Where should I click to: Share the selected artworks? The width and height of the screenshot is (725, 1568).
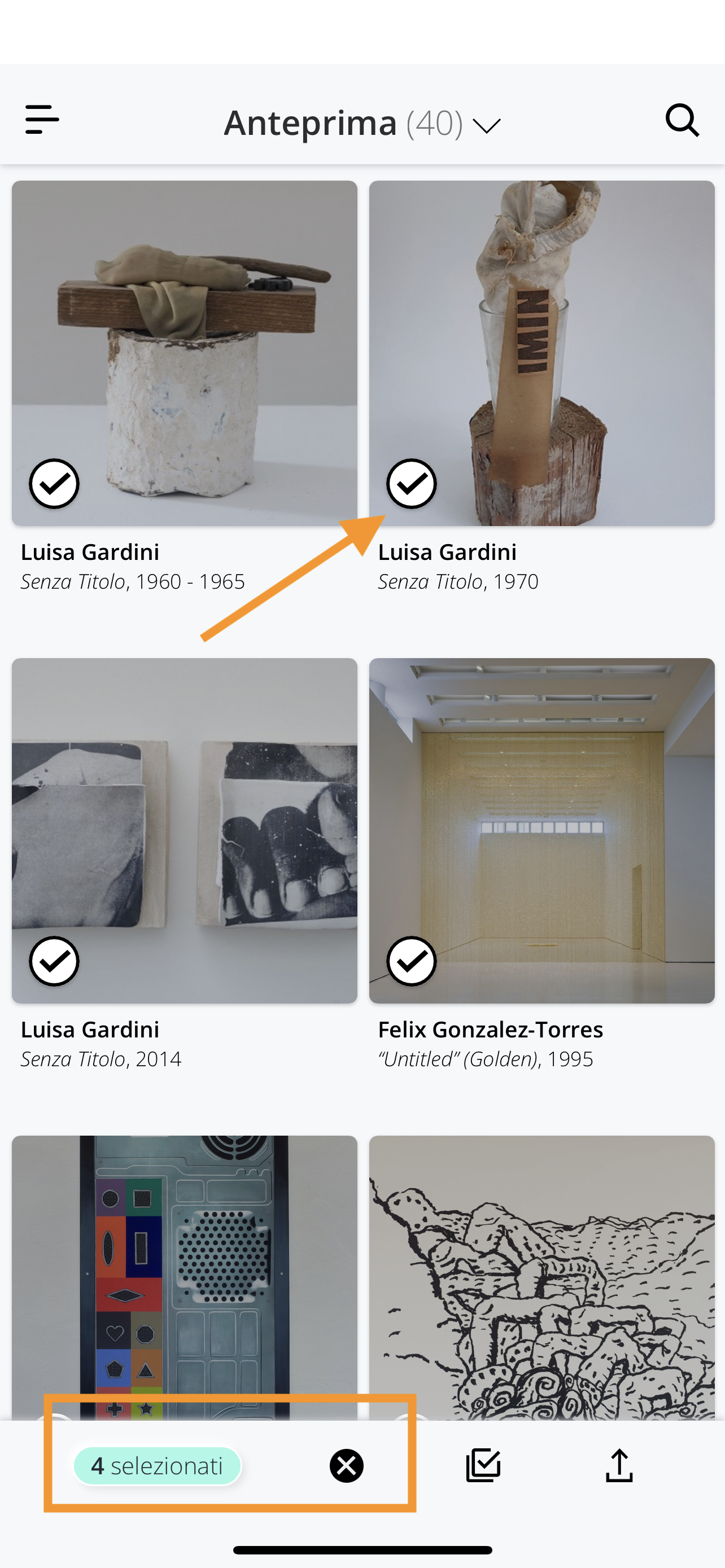pos(619,1465)
